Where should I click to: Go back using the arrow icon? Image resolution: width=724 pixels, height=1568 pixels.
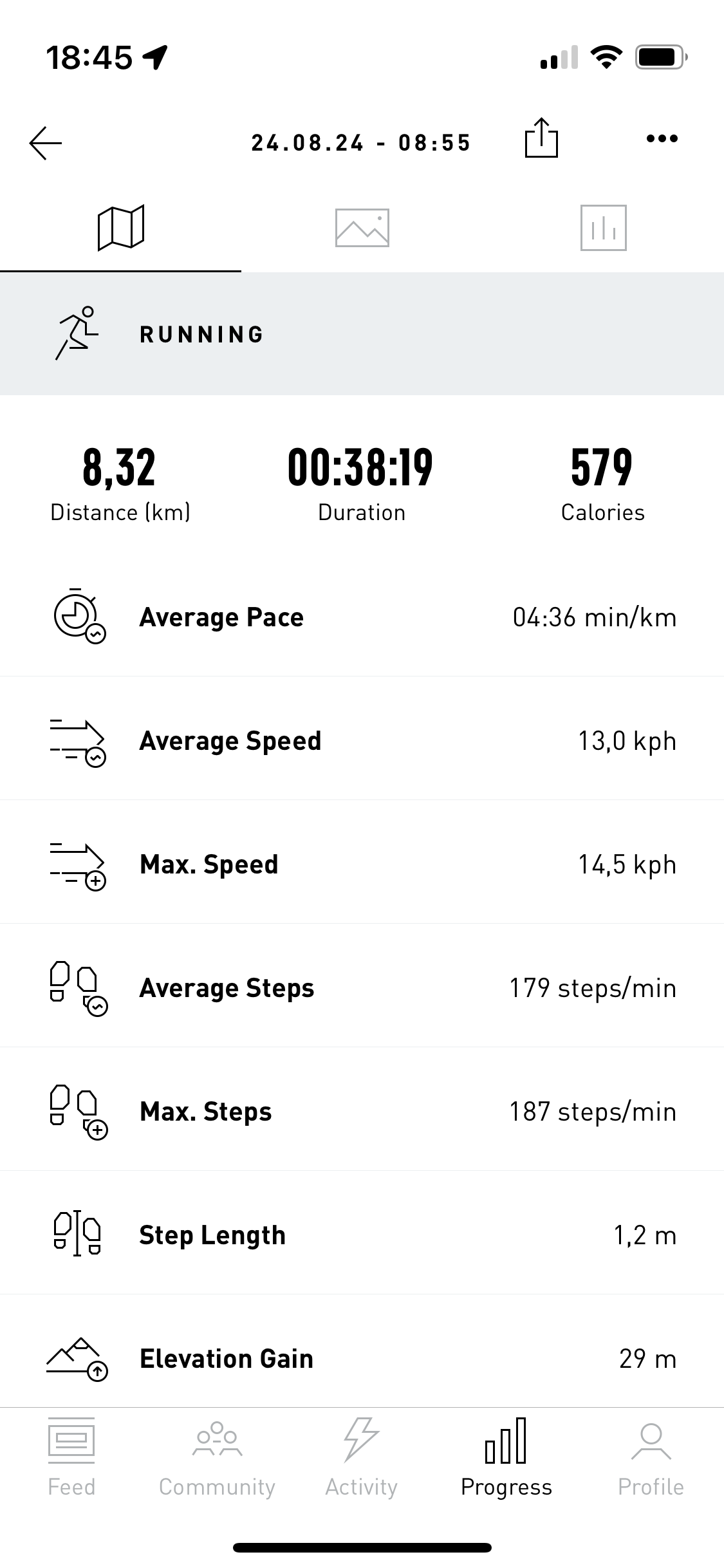coord(45,142)
